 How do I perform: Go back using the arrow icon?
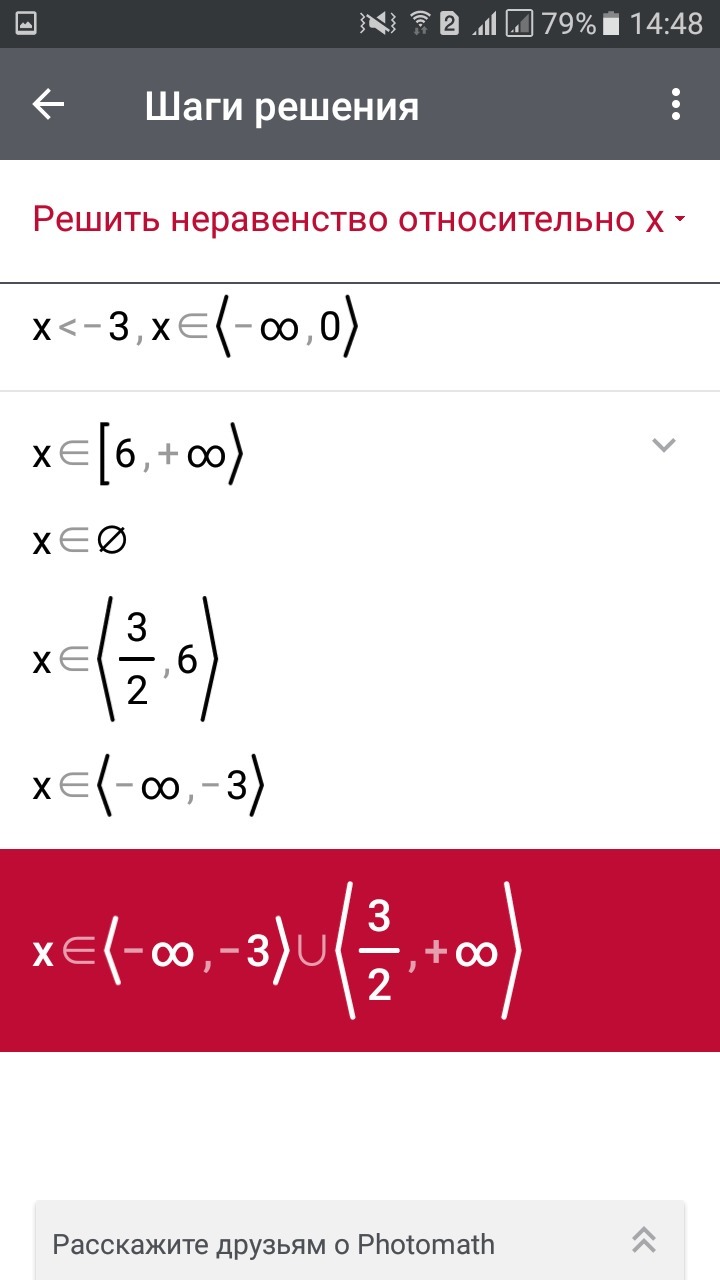pyautogui.click(x=48, y=105)
